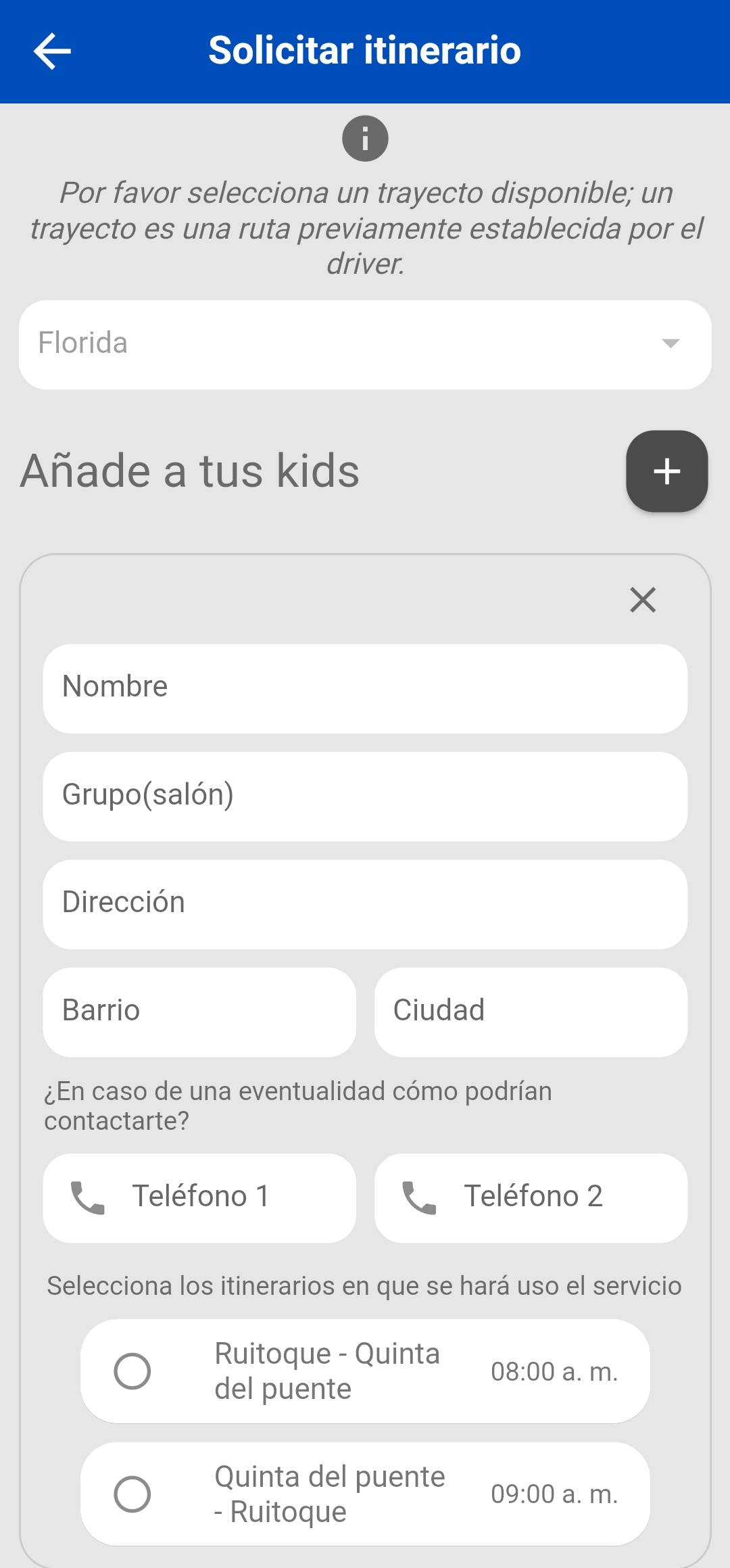730x1568 pixels.
Task: Activate the Ciudad field
Action: click(x=531, y=1012)
